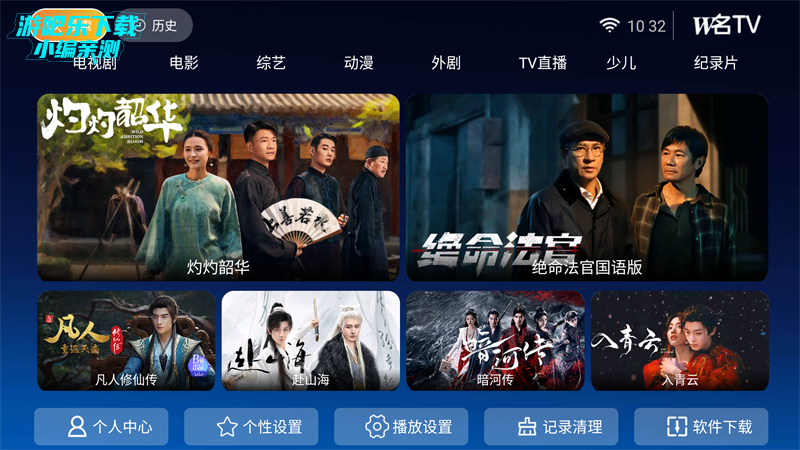Open 软件下载 page
The width and height of the screenshot is (800, 450).
[701, 427]
